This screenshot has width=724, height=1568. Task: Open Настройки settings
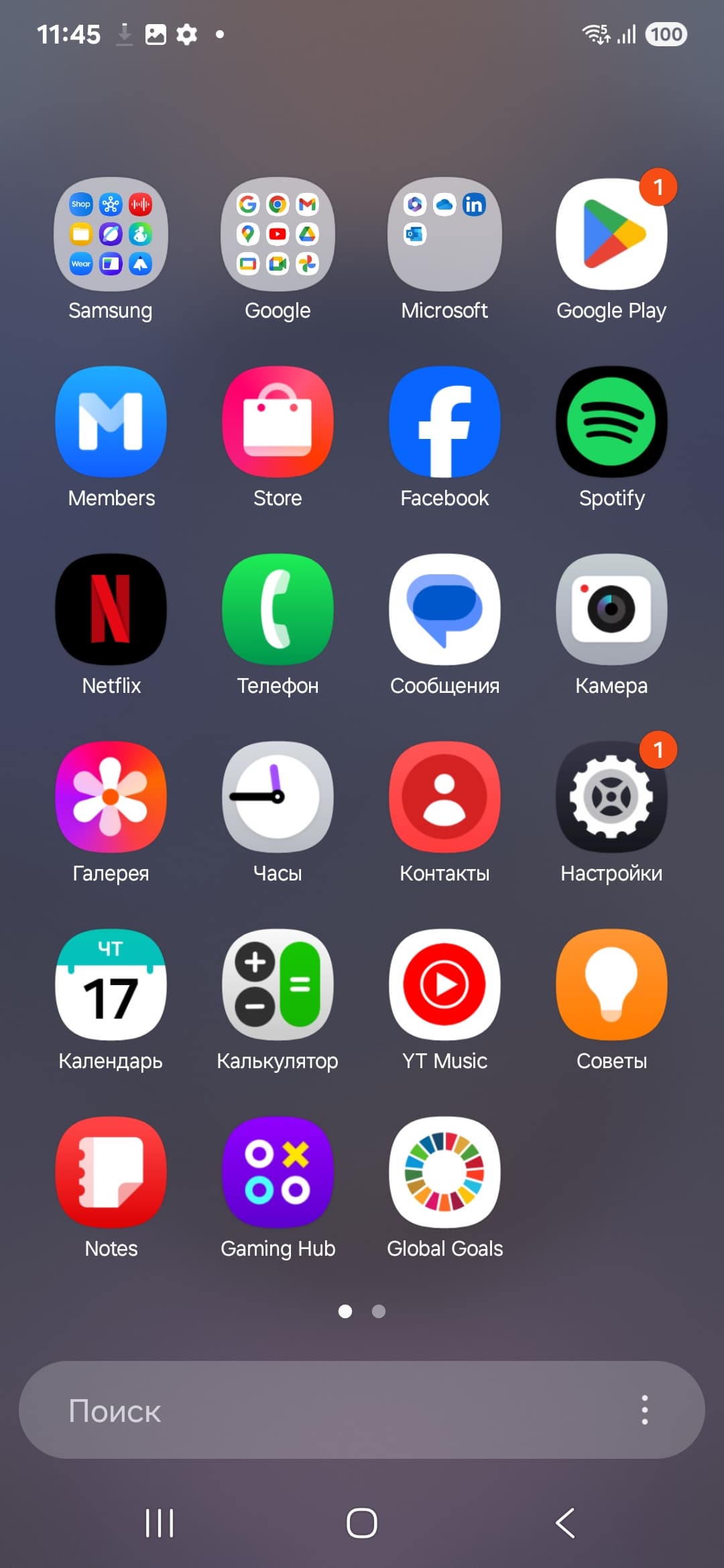pyautogui.click(x=611, y=797)
